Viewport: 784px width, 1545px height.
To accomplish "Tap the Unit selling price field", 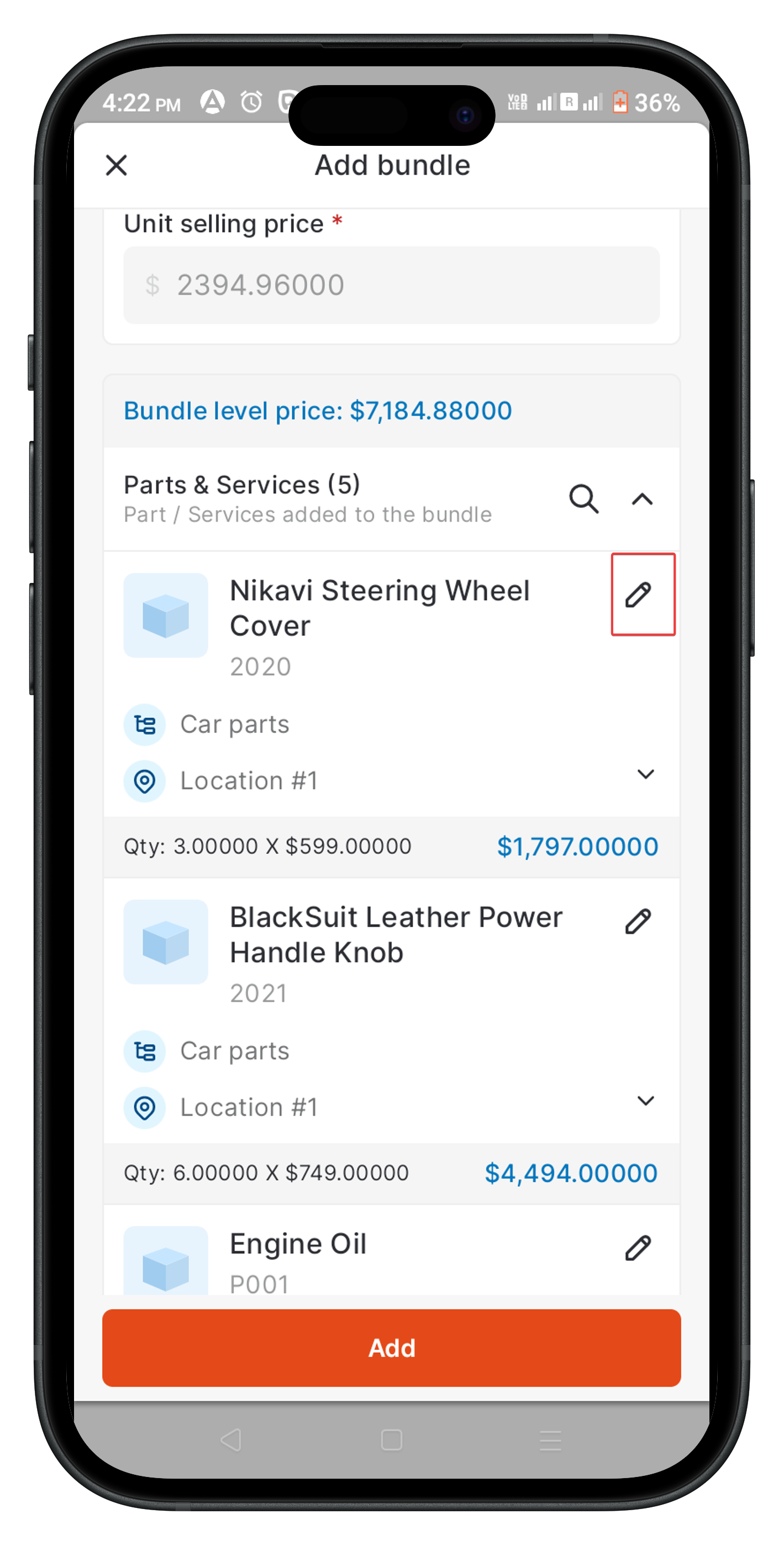I will coord(391,285).
